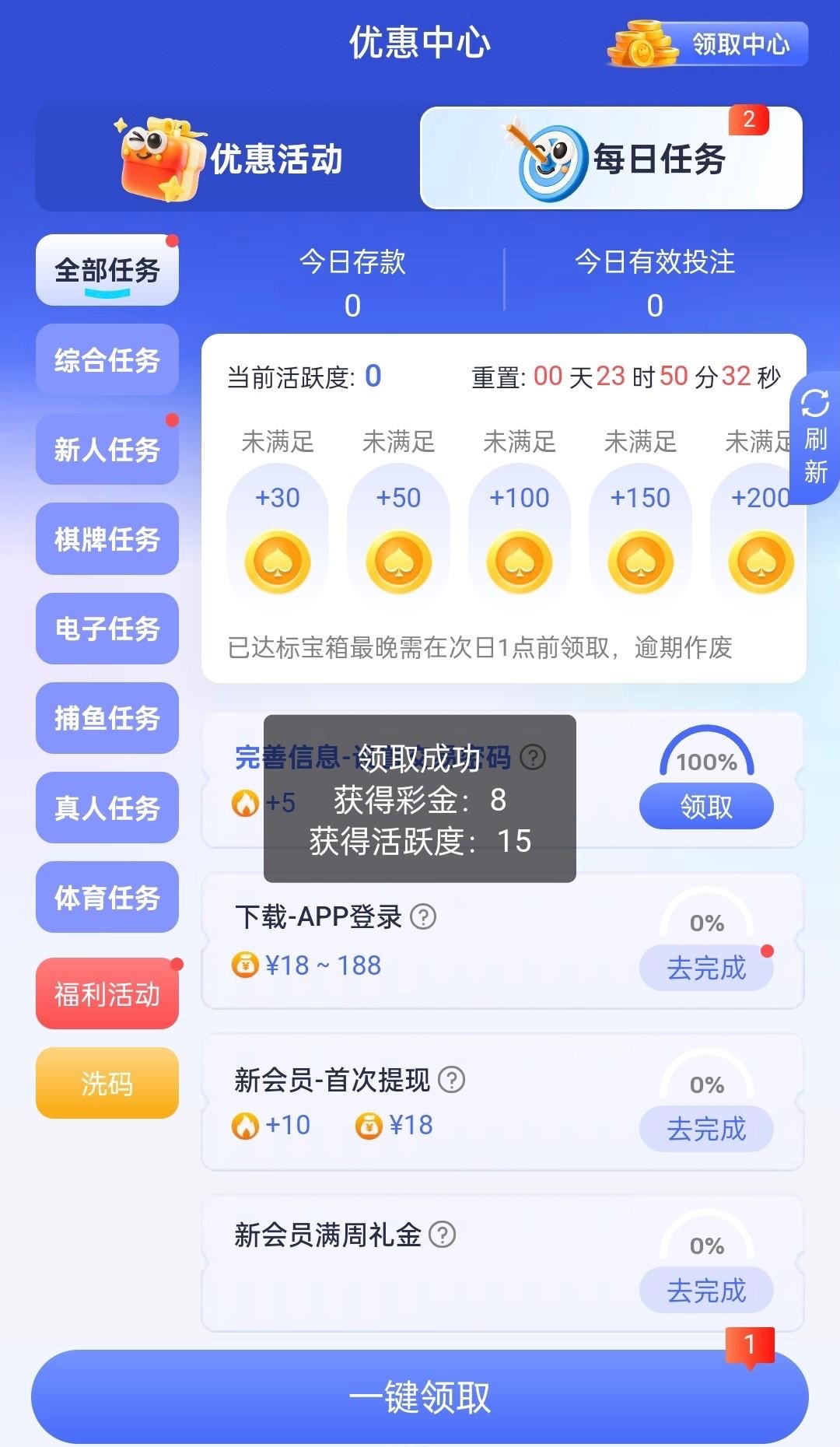Open the 新人任务 category
The image size is (840, 1447).
click(x=107, y=450)
